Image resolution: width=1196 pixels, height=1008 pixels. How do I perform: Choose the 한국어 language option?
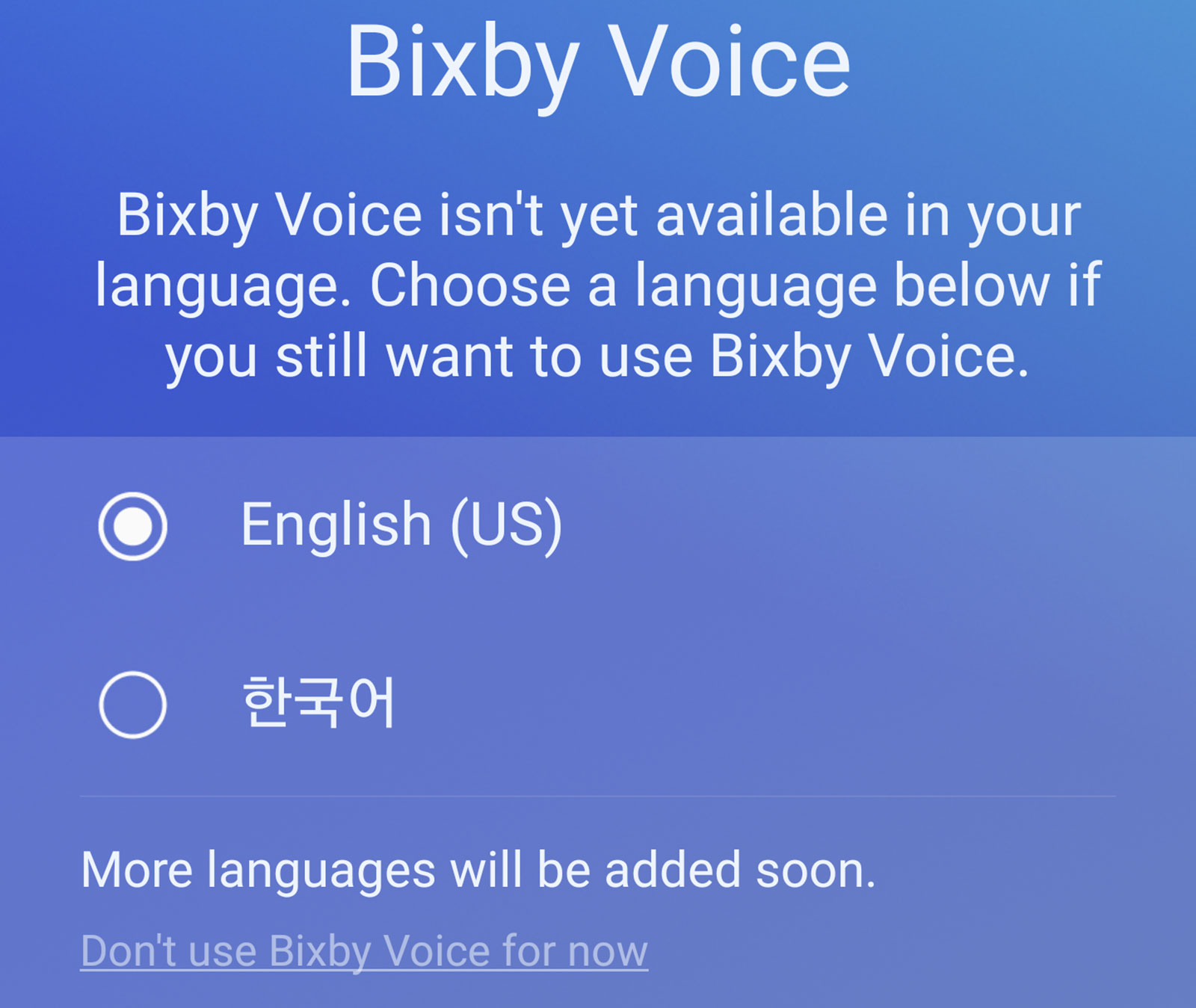point(132,704)
